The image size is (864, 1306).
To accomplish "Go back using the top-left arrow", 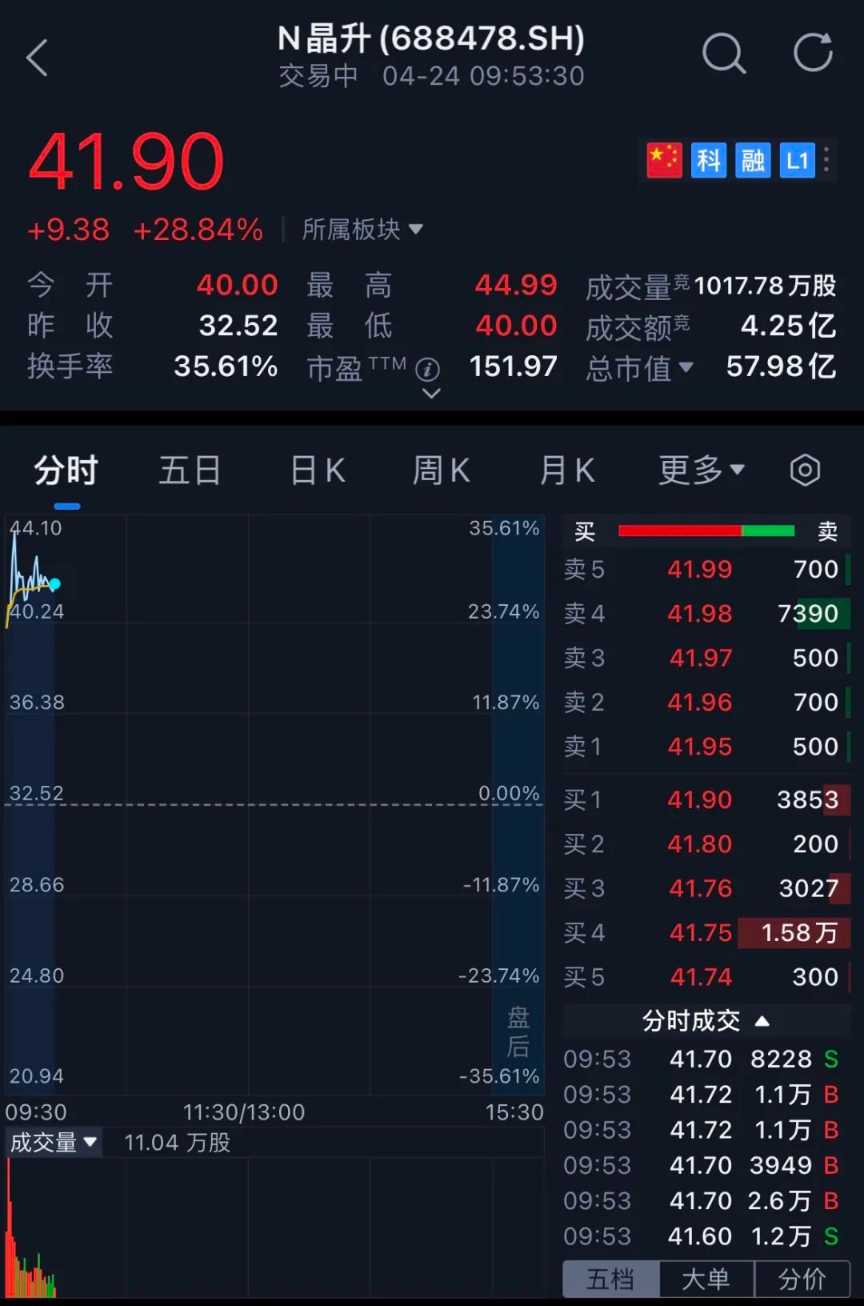I will (x=37, y=58).
